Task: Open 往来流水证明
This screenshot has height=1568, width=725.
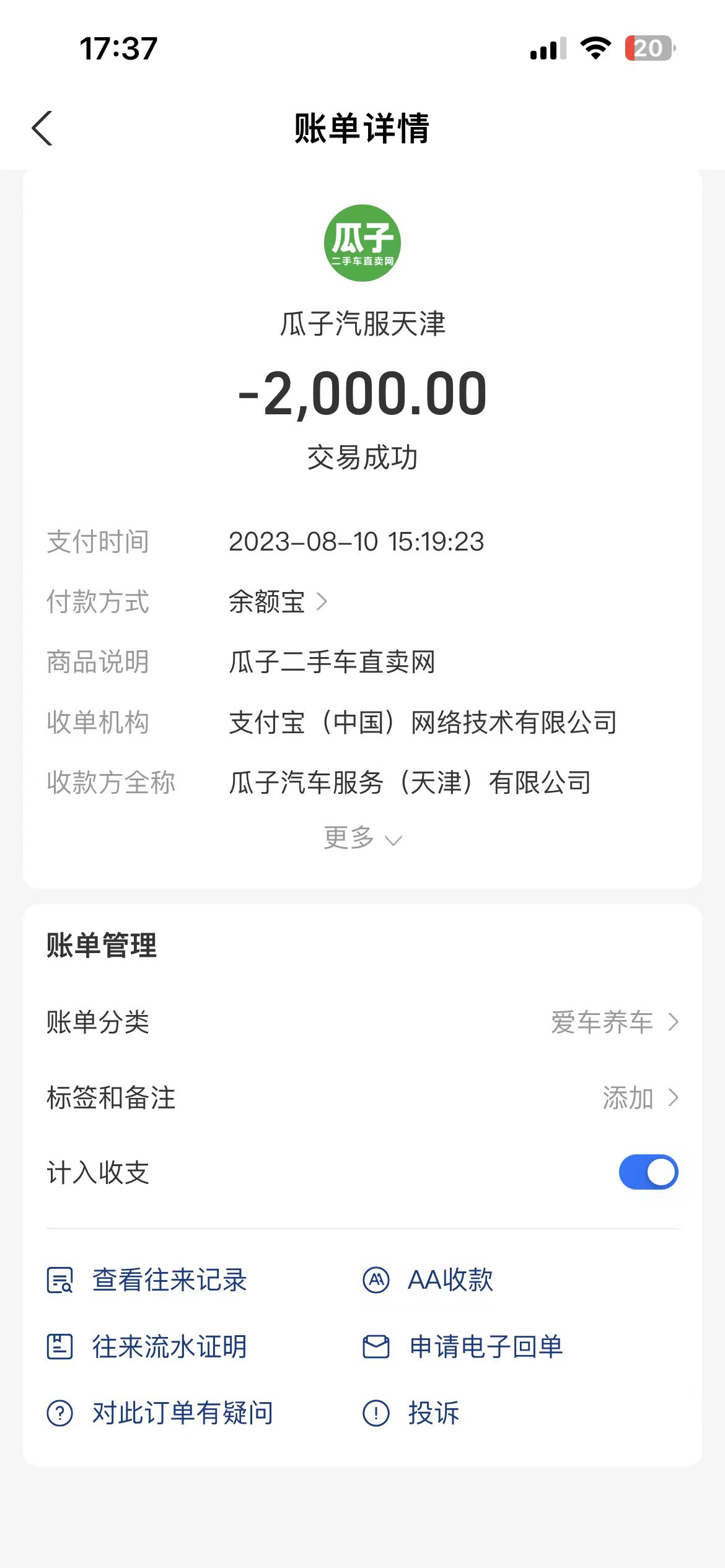Action: click(x=147, y=1347)
